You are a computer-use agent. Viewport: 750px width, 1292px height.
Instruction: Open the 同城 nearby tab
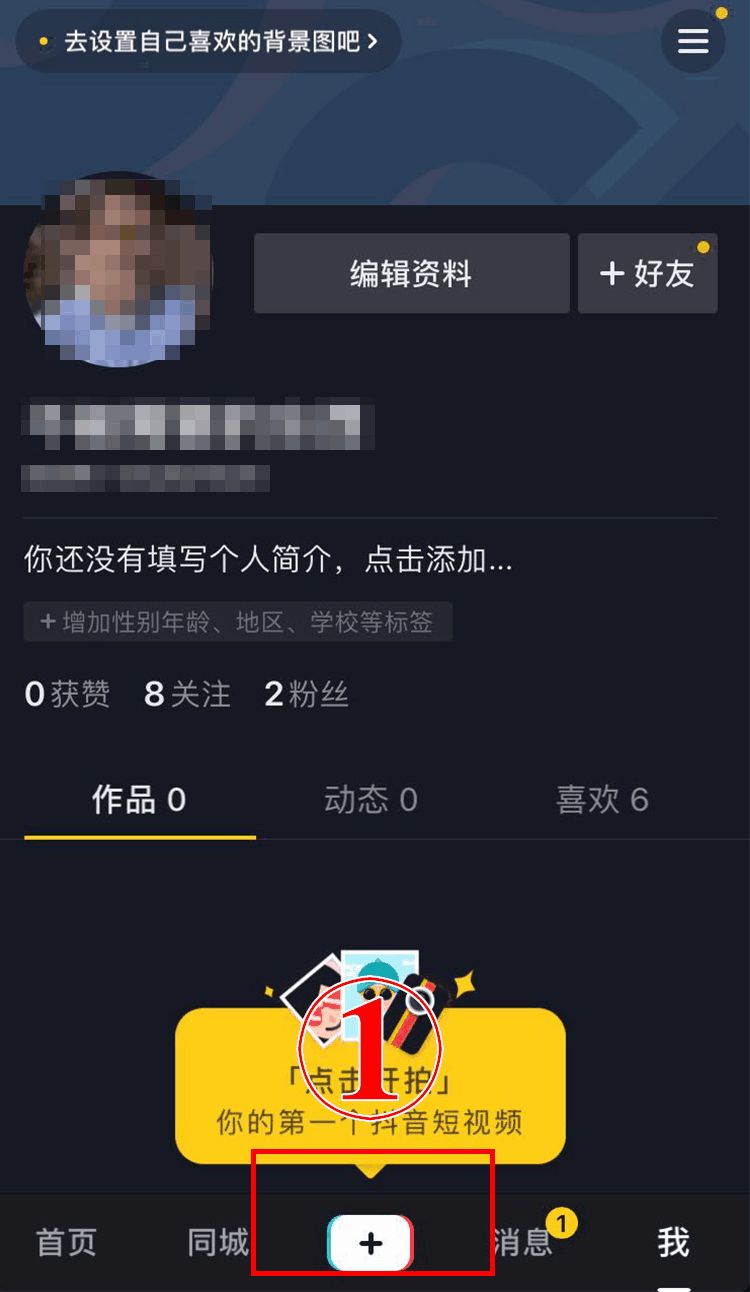tap(217, 1242)
